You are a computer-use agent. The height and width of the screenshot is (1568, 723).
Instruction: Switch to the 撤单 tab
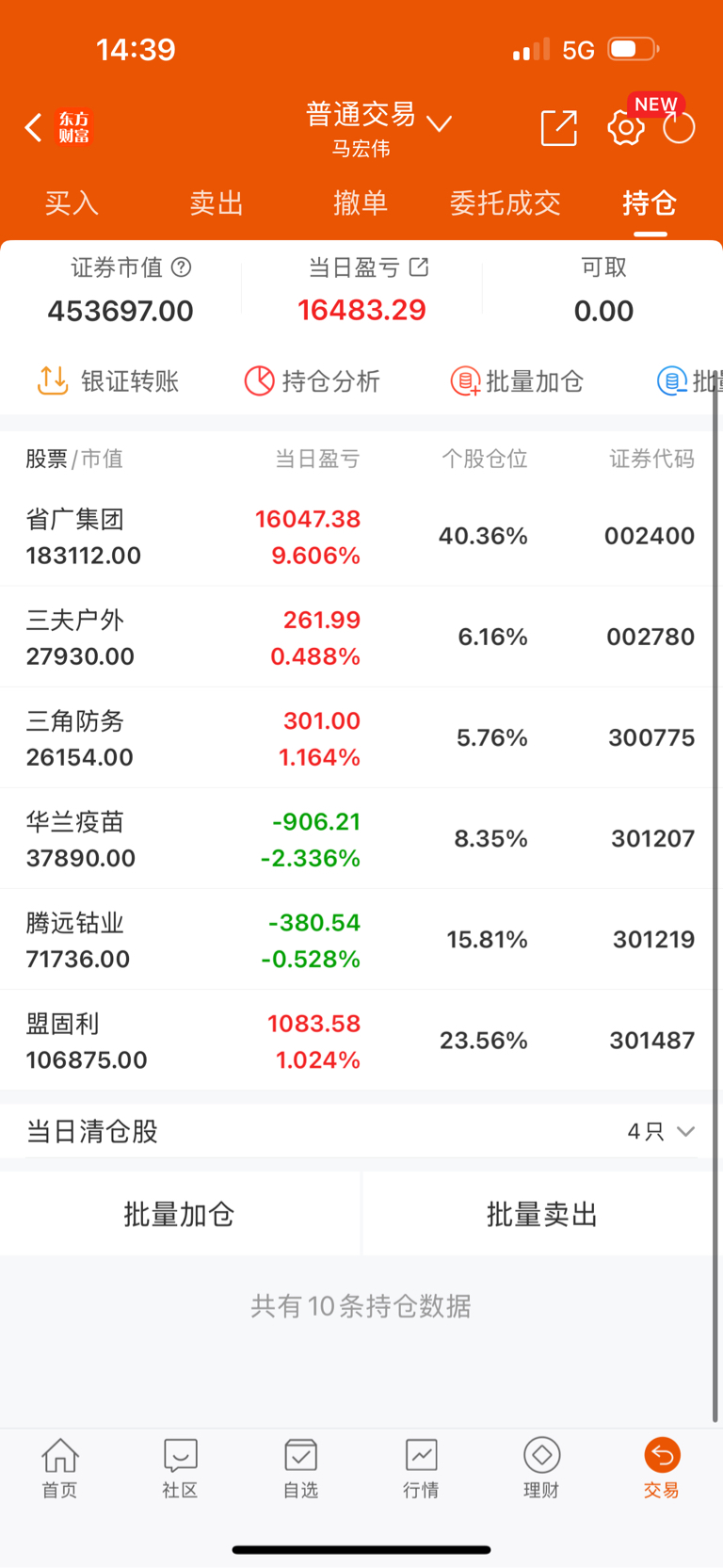click(361, 202)
